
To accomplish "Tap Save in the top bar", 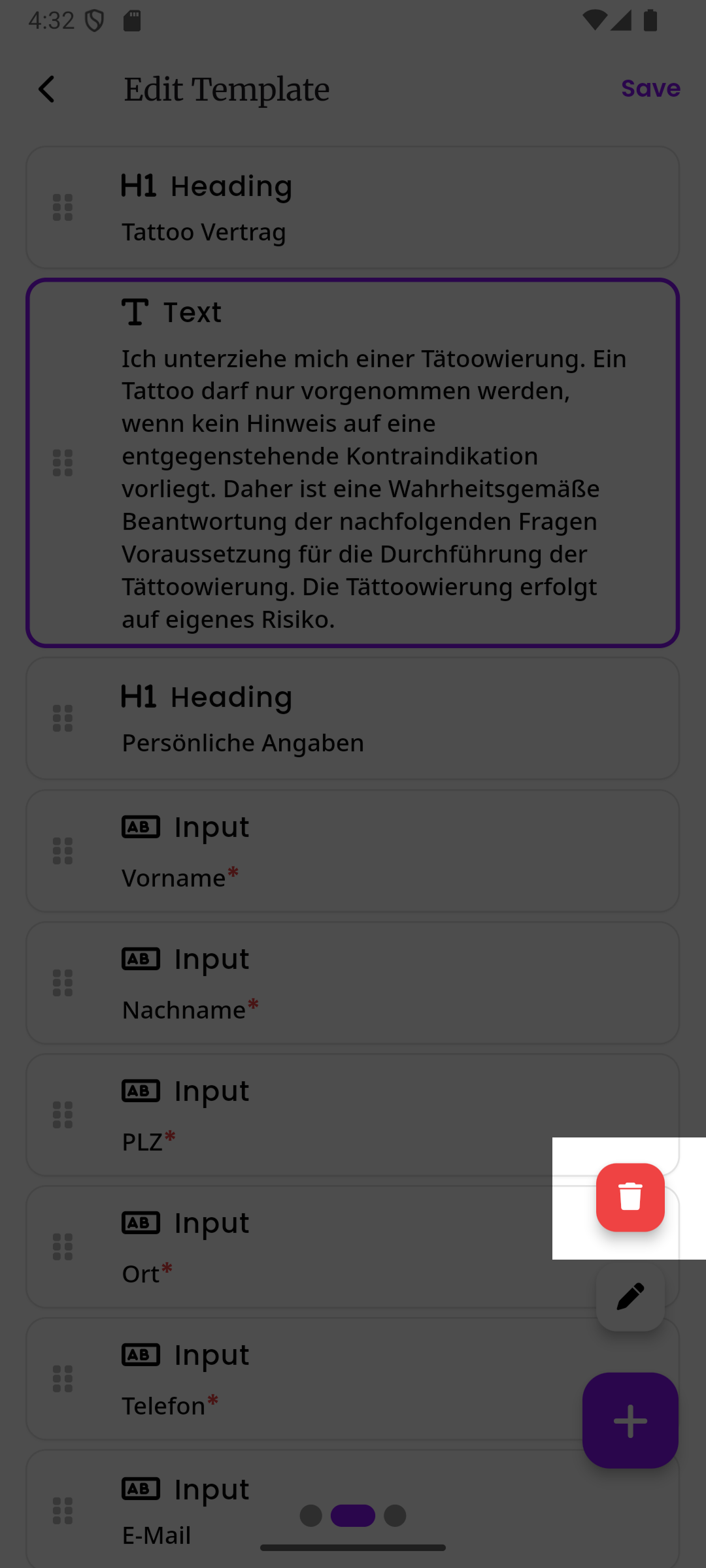I will (x=650, y=88).
